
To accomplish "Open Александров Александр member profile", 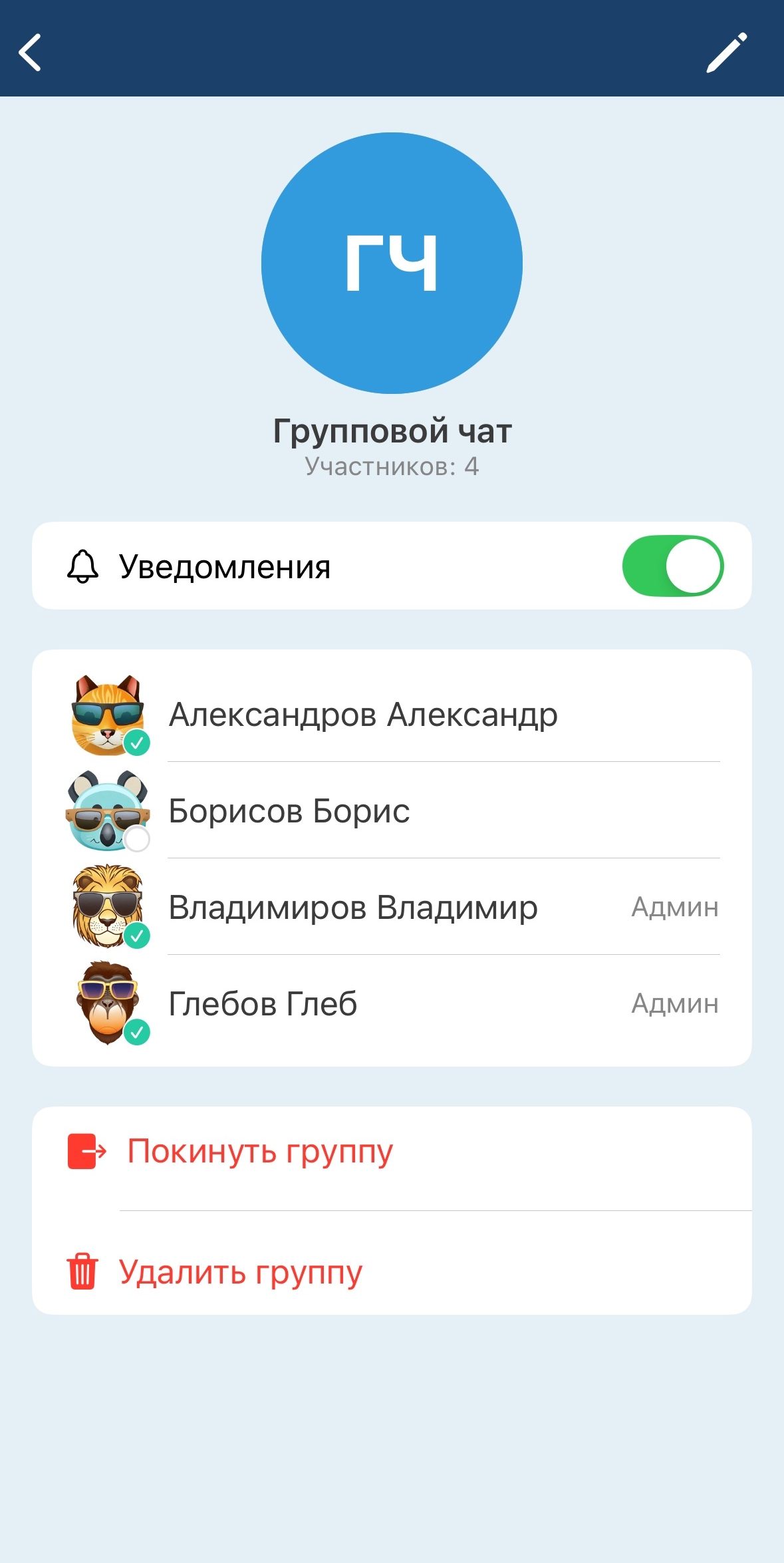I will coord(362,715).
